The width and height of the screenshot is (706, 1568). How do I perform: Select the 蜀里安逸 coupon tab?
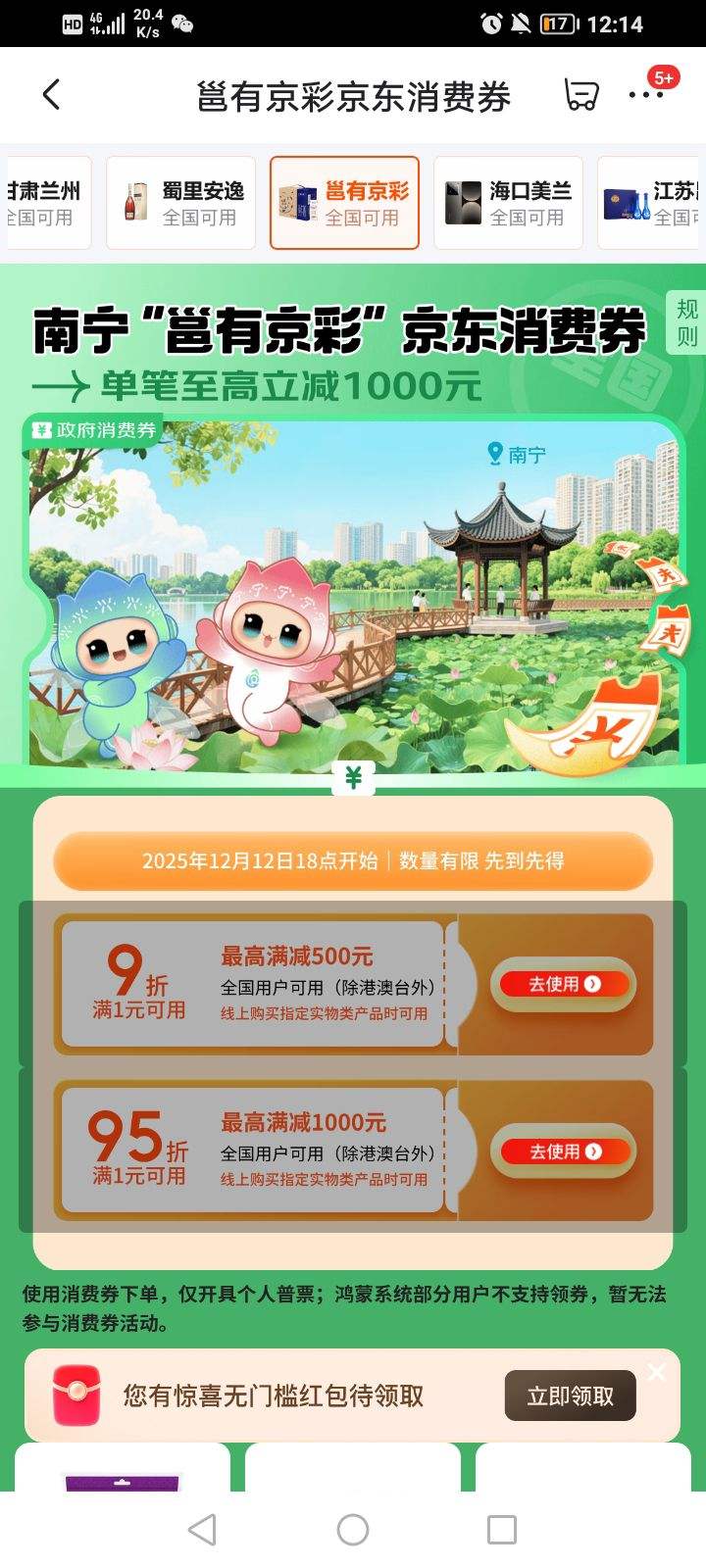(180, 201)
